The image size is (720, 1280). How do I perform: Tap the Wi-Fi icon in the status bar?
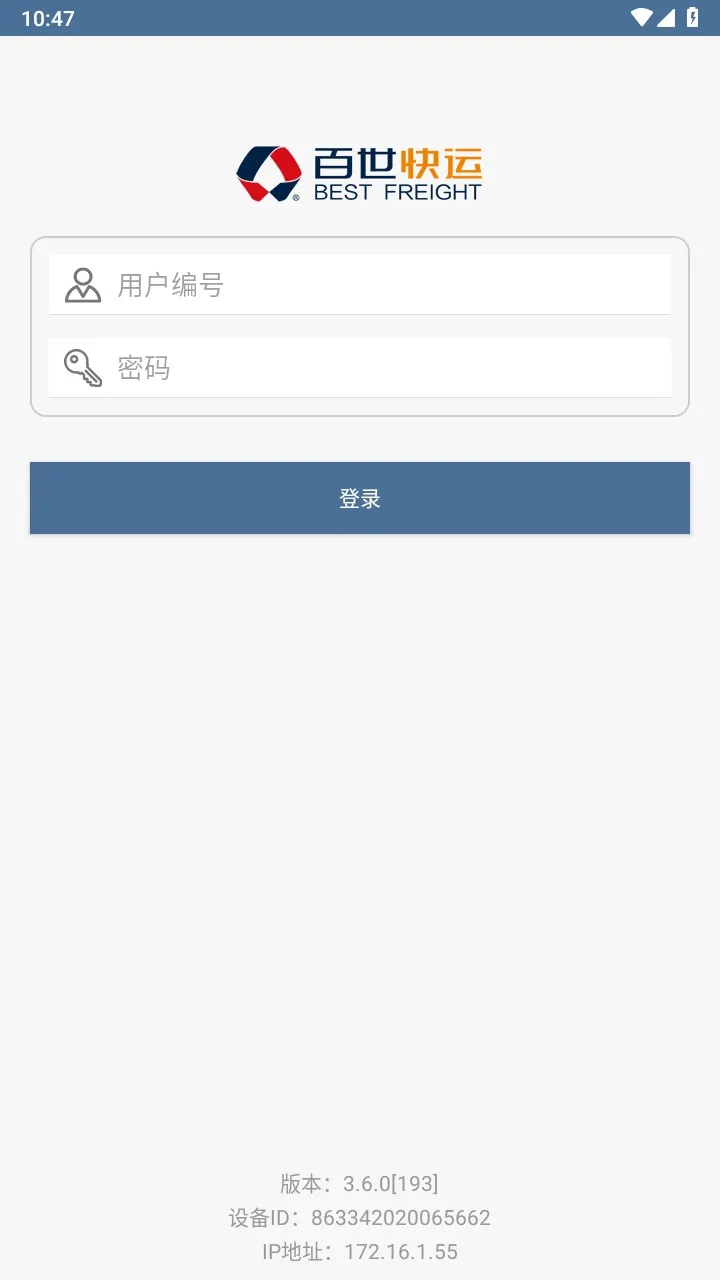644,18
